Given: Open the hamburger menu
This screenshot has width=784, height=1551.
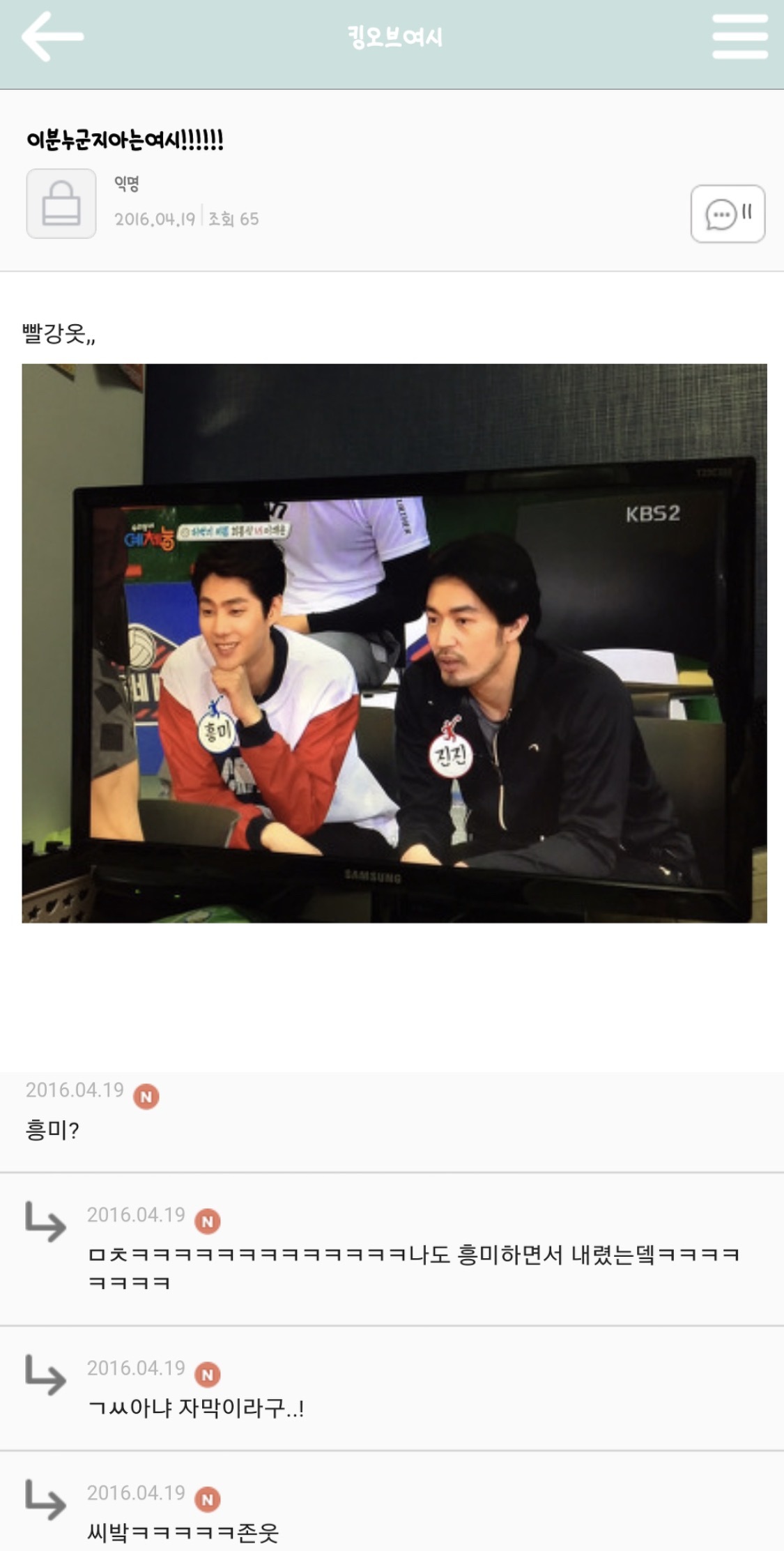Looking at the screenshot, I should [739, 36].
